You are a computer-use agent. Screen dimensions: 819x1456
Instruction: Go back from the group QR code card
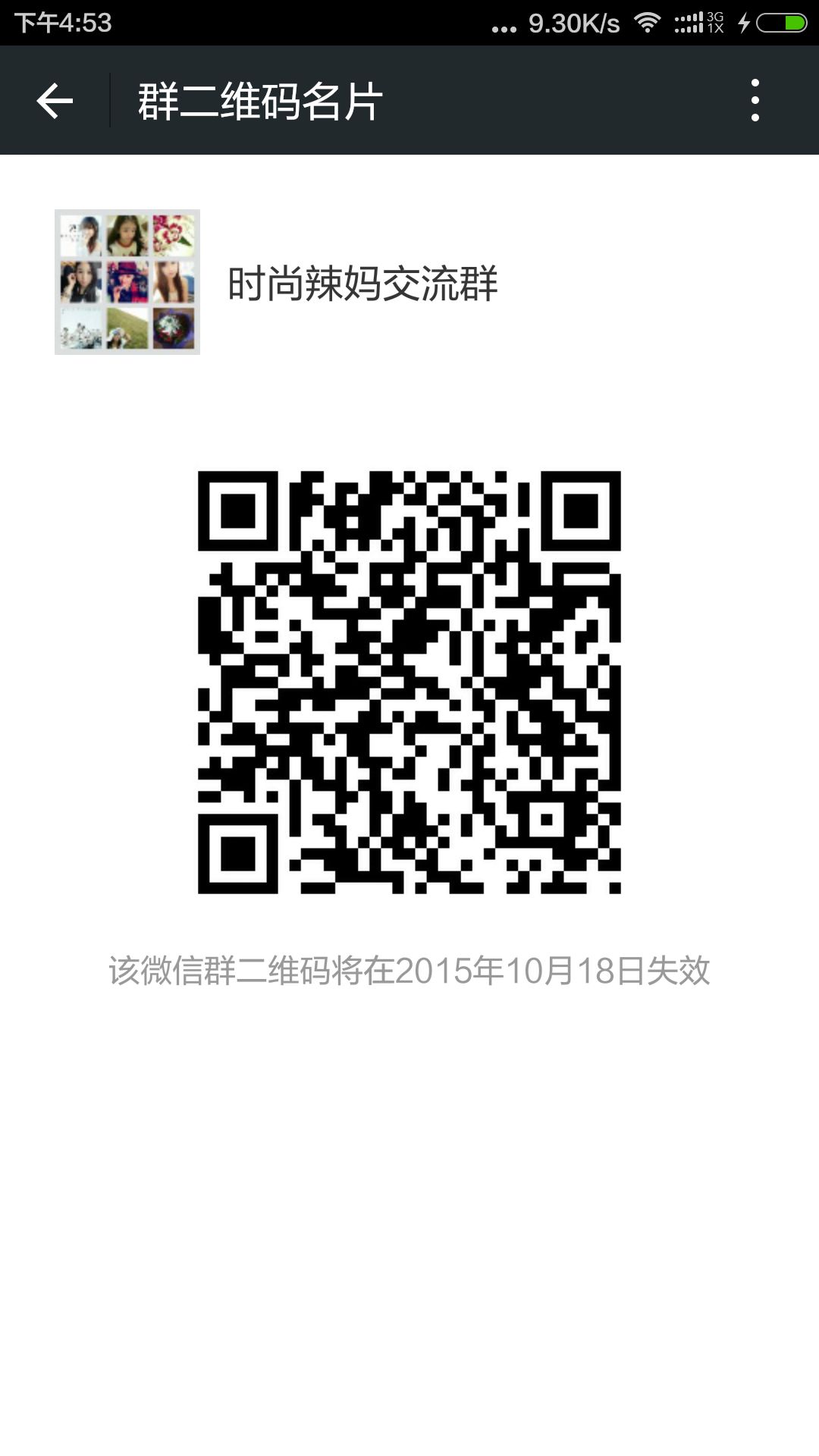coord(55,101)
